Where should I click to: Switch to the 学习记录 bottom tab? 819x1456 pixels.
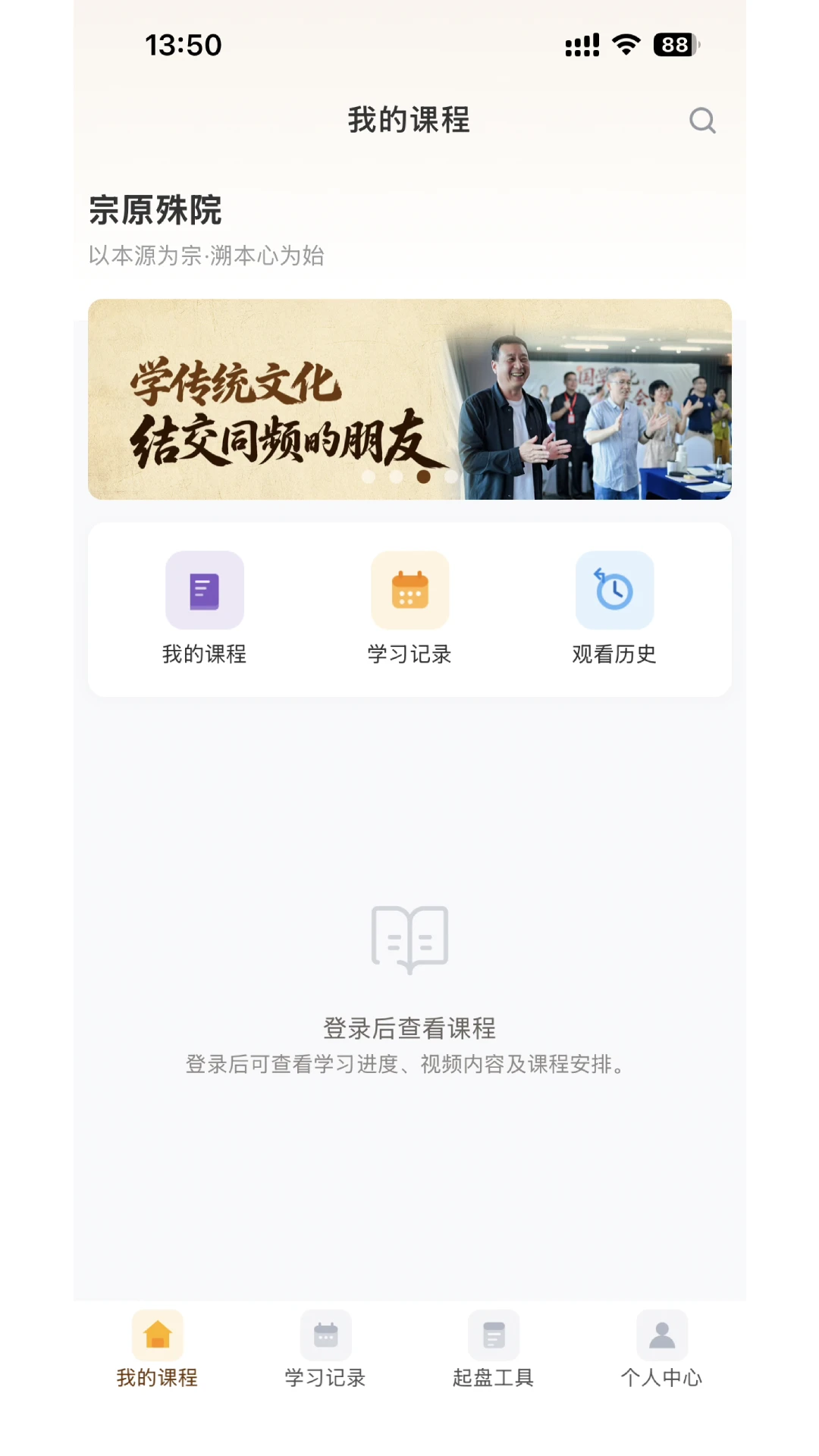click(x=325, y=1350)
